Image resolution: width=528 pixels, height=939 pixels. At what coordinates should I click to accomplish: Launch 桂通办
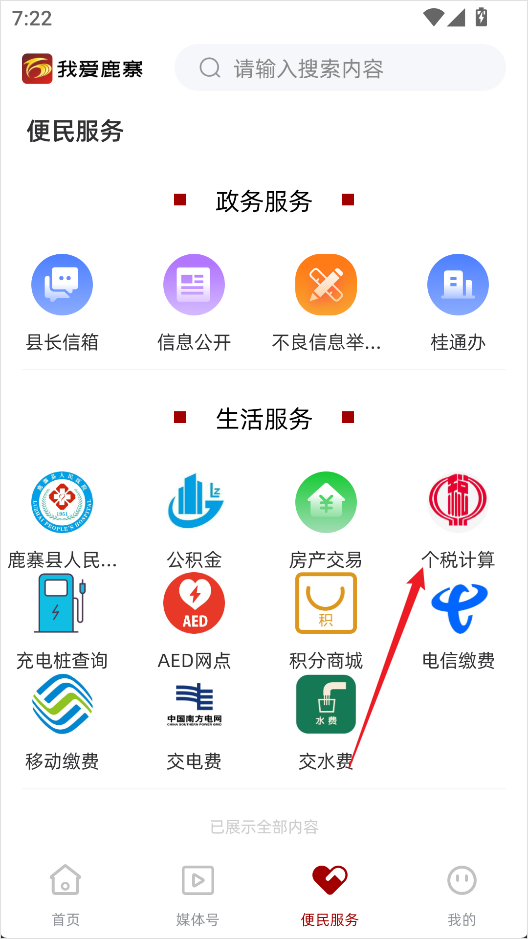coord(458,302)
